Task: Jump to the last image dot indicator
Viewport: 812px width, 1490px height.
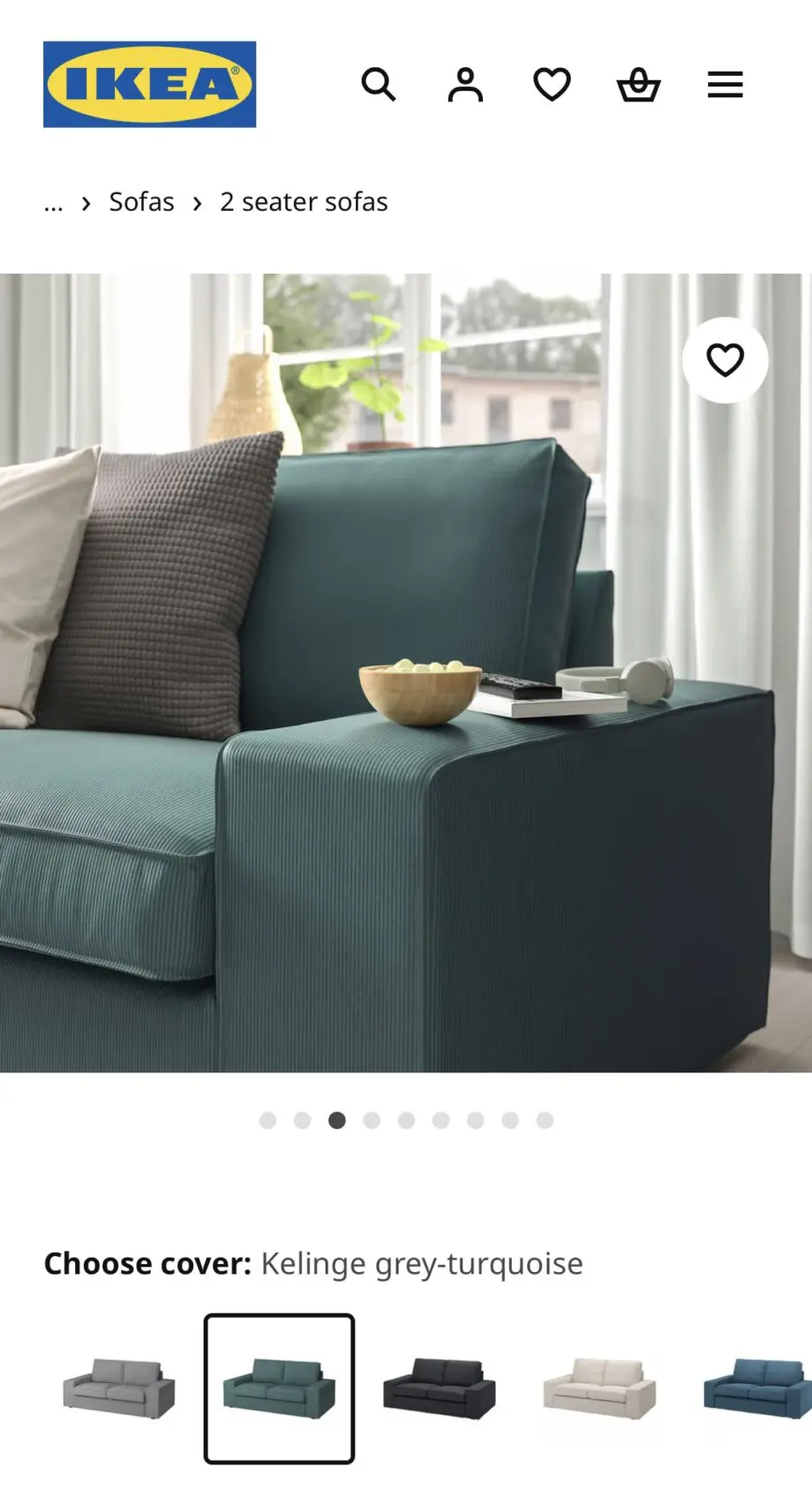Action: (x=545, y=1120)
